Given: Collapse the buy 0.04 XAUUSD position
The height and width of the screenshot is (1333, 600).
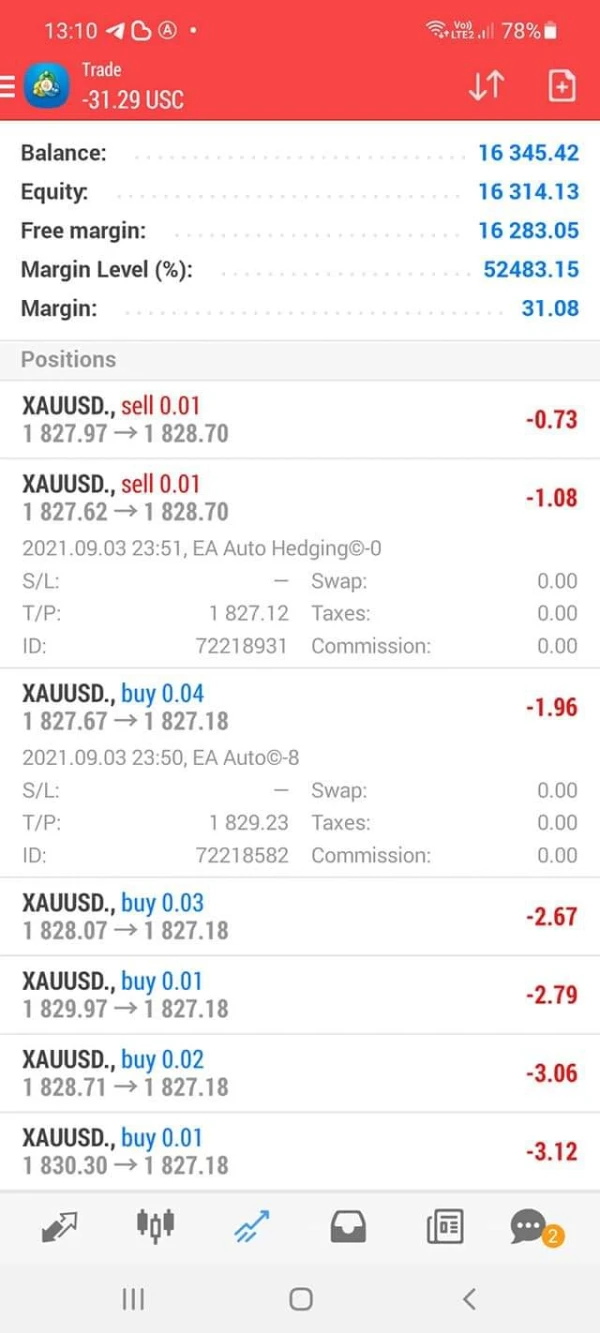Looking at the screenshot, I should tap(300, 707).
